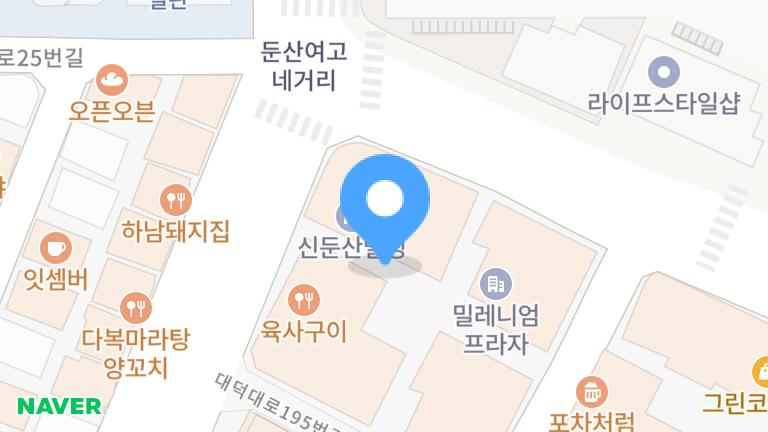The image size is (768, 432).
Task: Select the 다복마라탕 양꼬치 restaurant marker
Action: coord(135,308)
